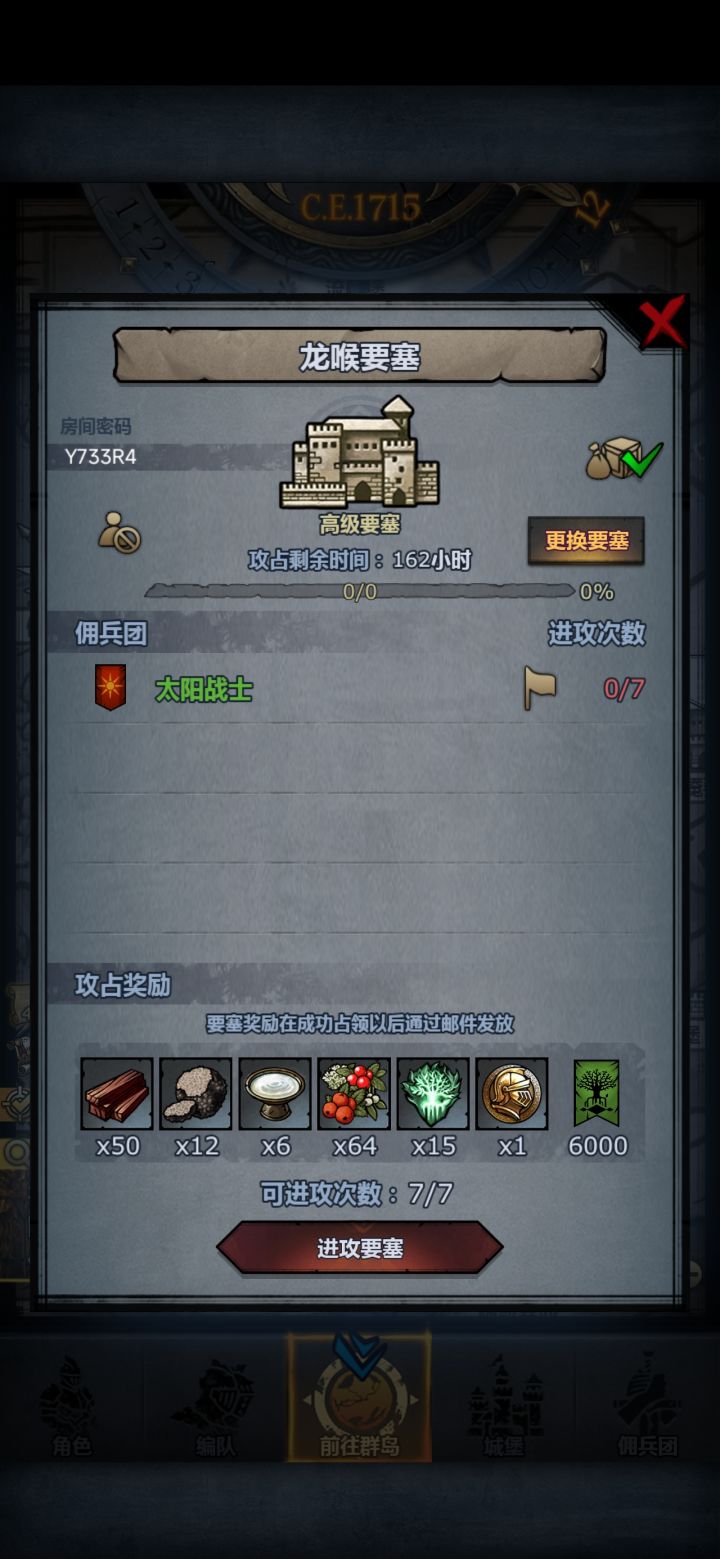Click the green spirit tree reward icon

coord(433,1094)
